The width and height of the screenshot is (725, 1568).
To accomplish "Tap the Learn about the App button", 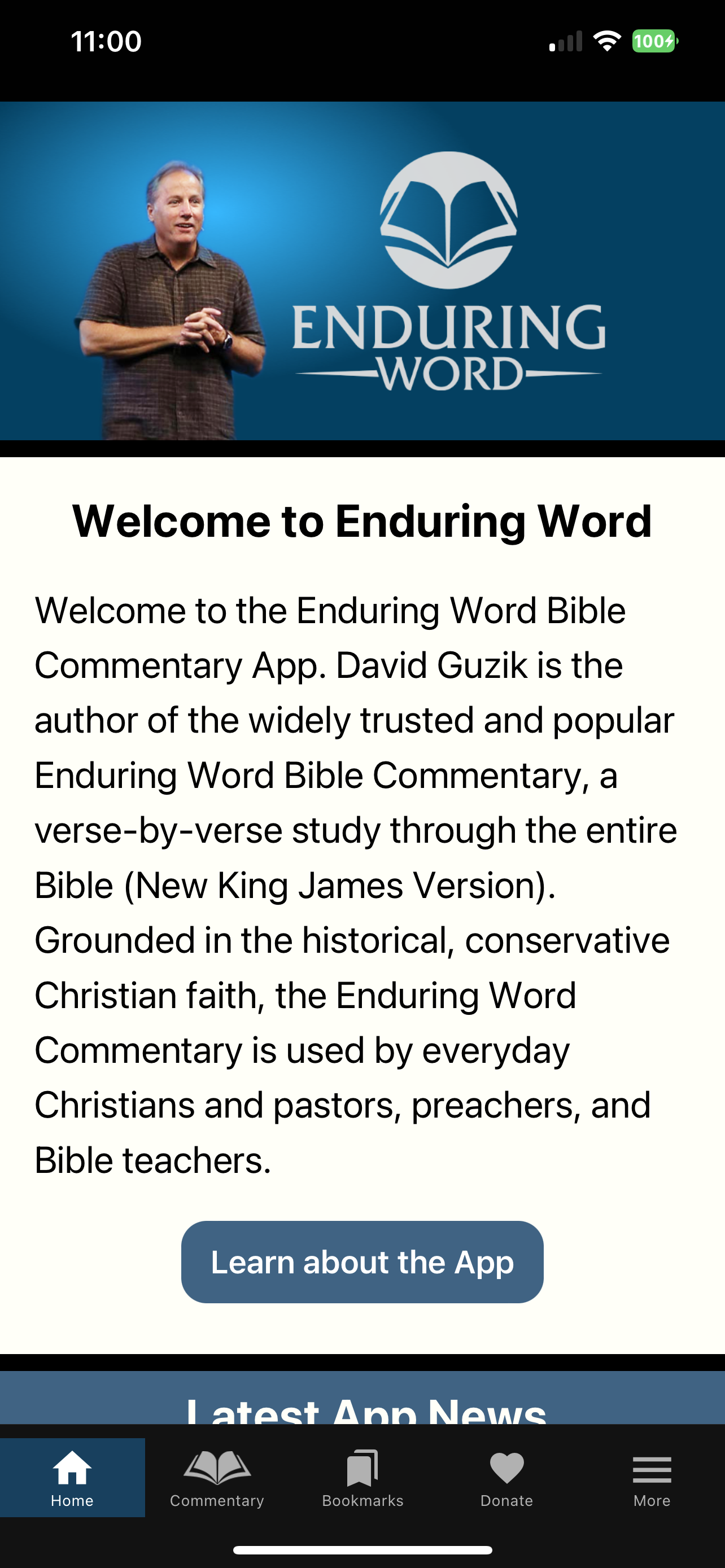I will tap(362, 1262).
